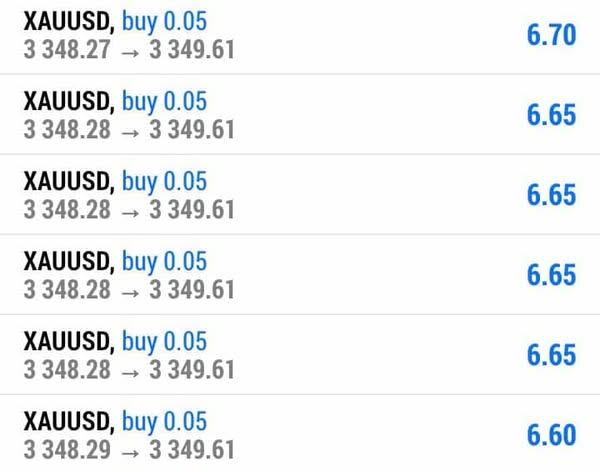Expand the XAUUSD trade with 6.70 profit
This screenshot has width=600, height=472.
[300, 35]
